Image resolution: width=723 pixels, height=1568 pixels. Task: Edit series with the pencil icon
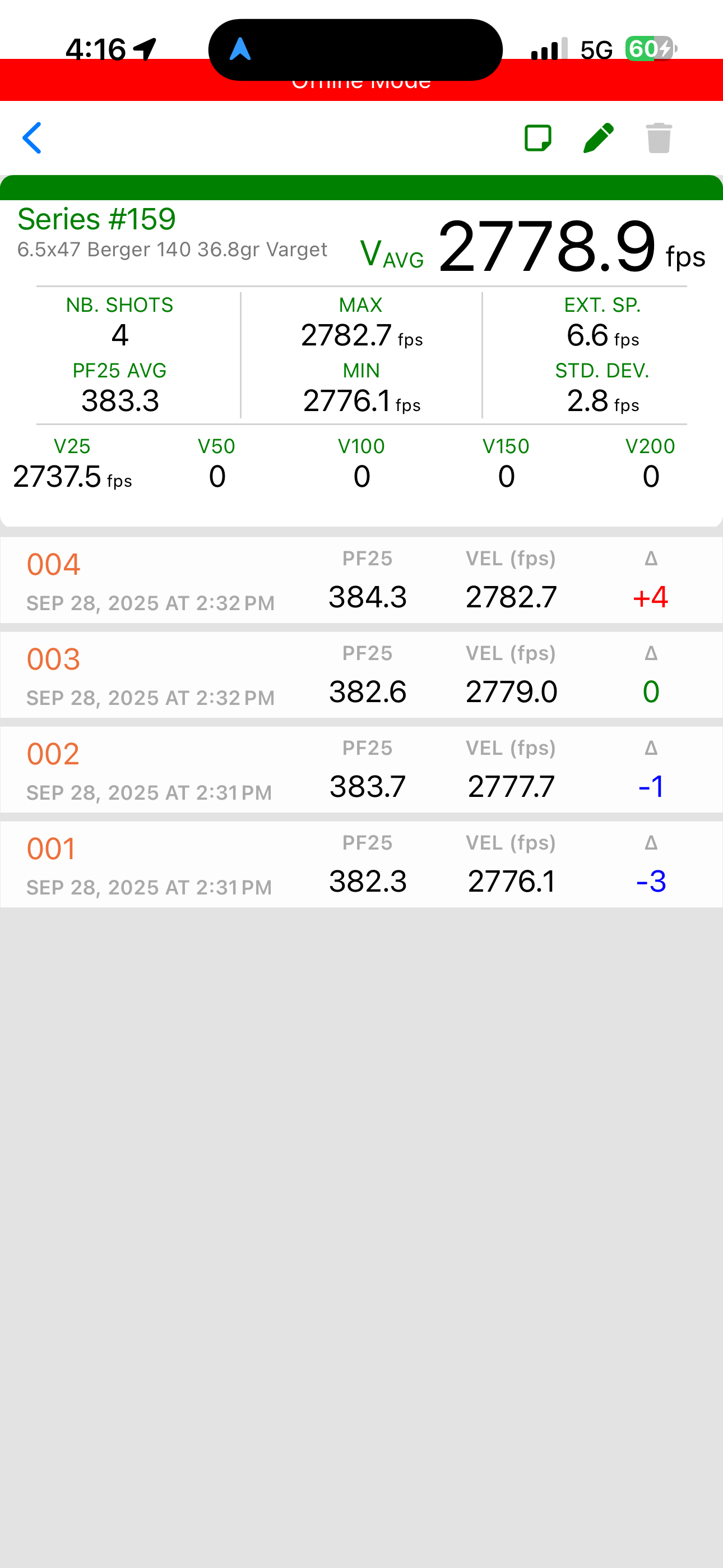pos(598,138)
